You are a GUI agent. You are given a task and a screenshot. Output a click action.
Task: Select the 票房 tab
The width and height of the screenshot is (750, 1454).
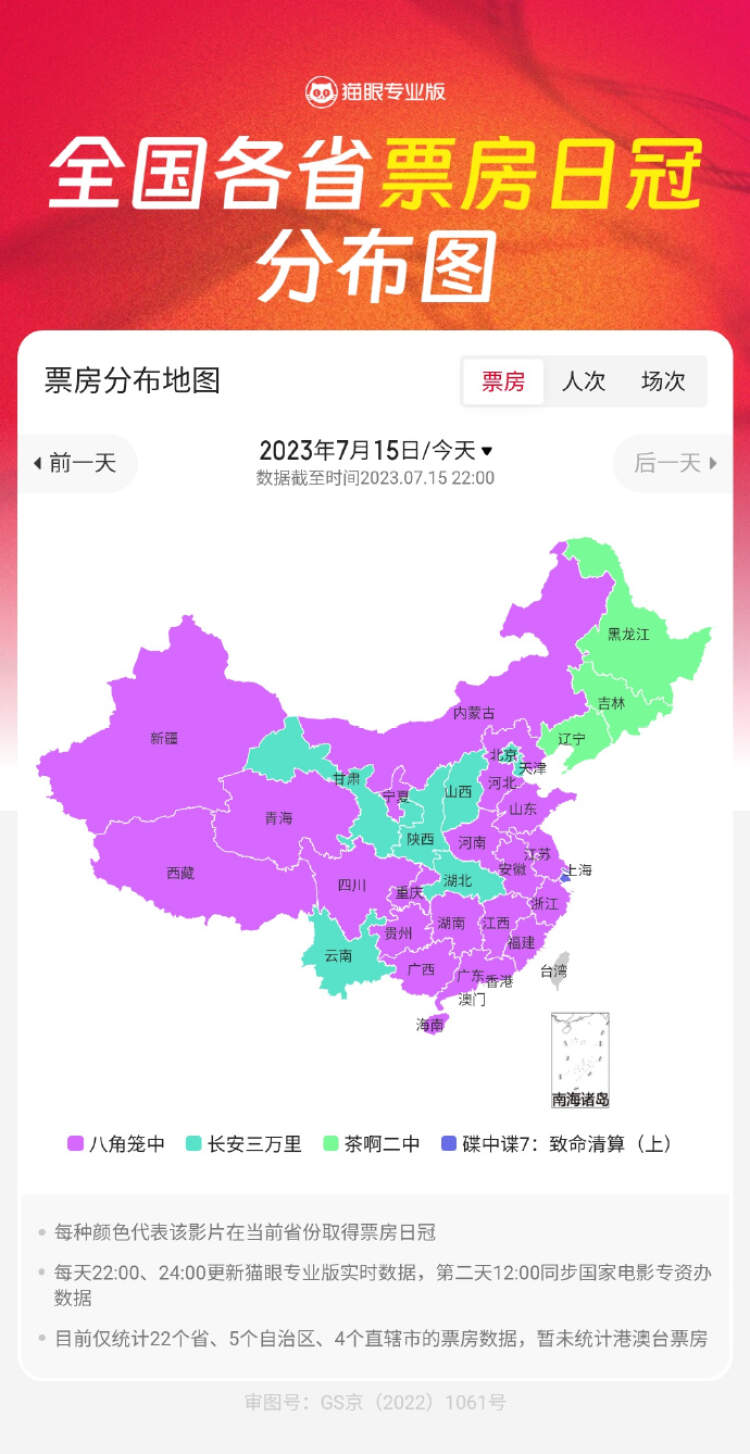click(x=503, y=381)
